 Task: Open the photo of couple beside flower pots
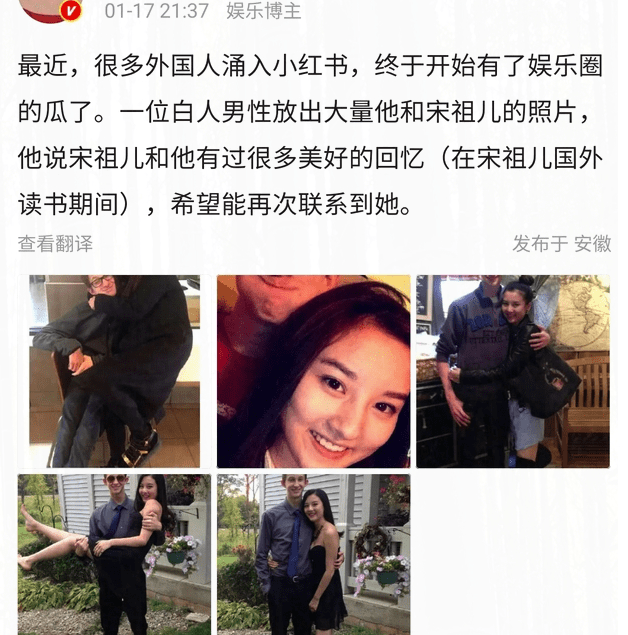(x=313, y=554)
